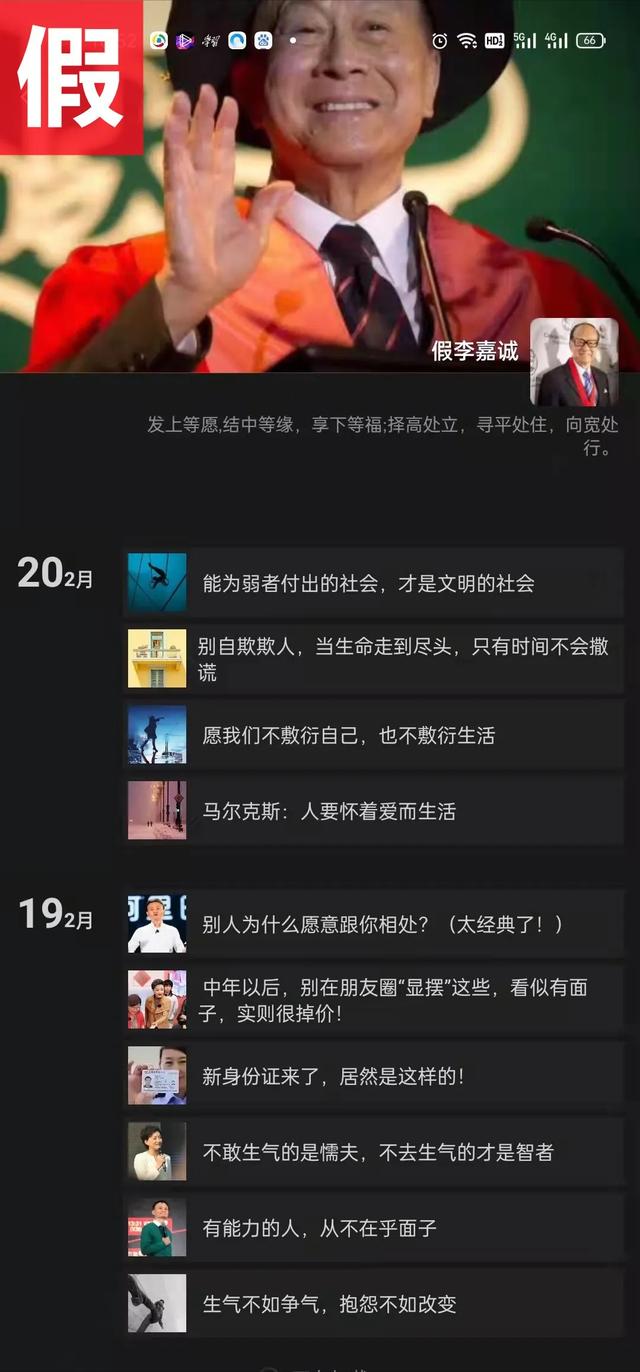Open the post 别自欺欺人，当生命走到尽头
The width and height of the screenshot is (640, 1372).
click(373, 659)
